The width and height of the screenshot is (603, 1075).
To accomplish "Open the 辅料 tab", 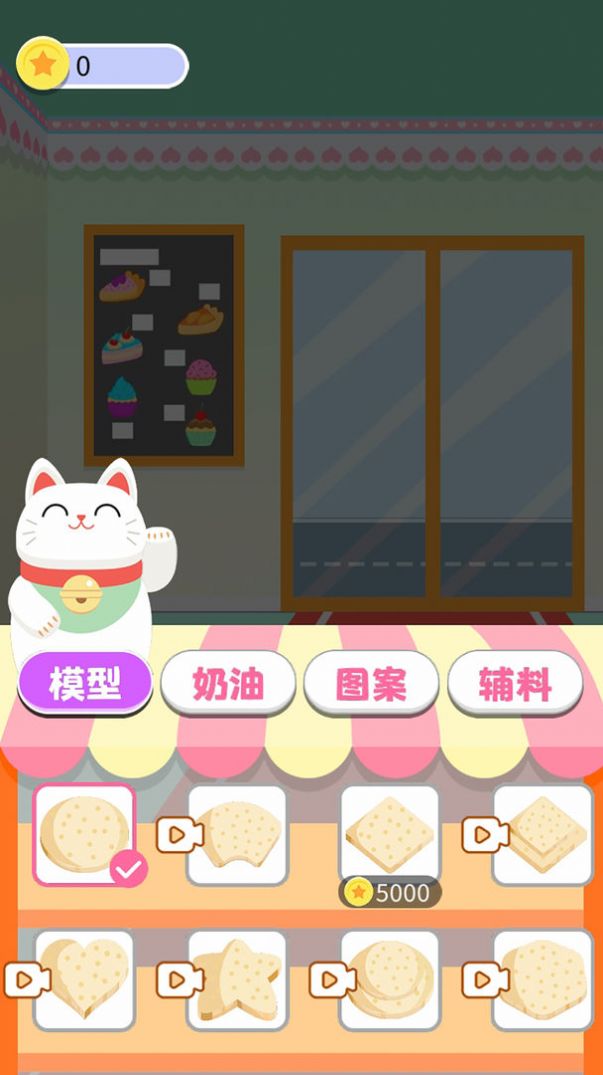I will click(x=515, y=684).
